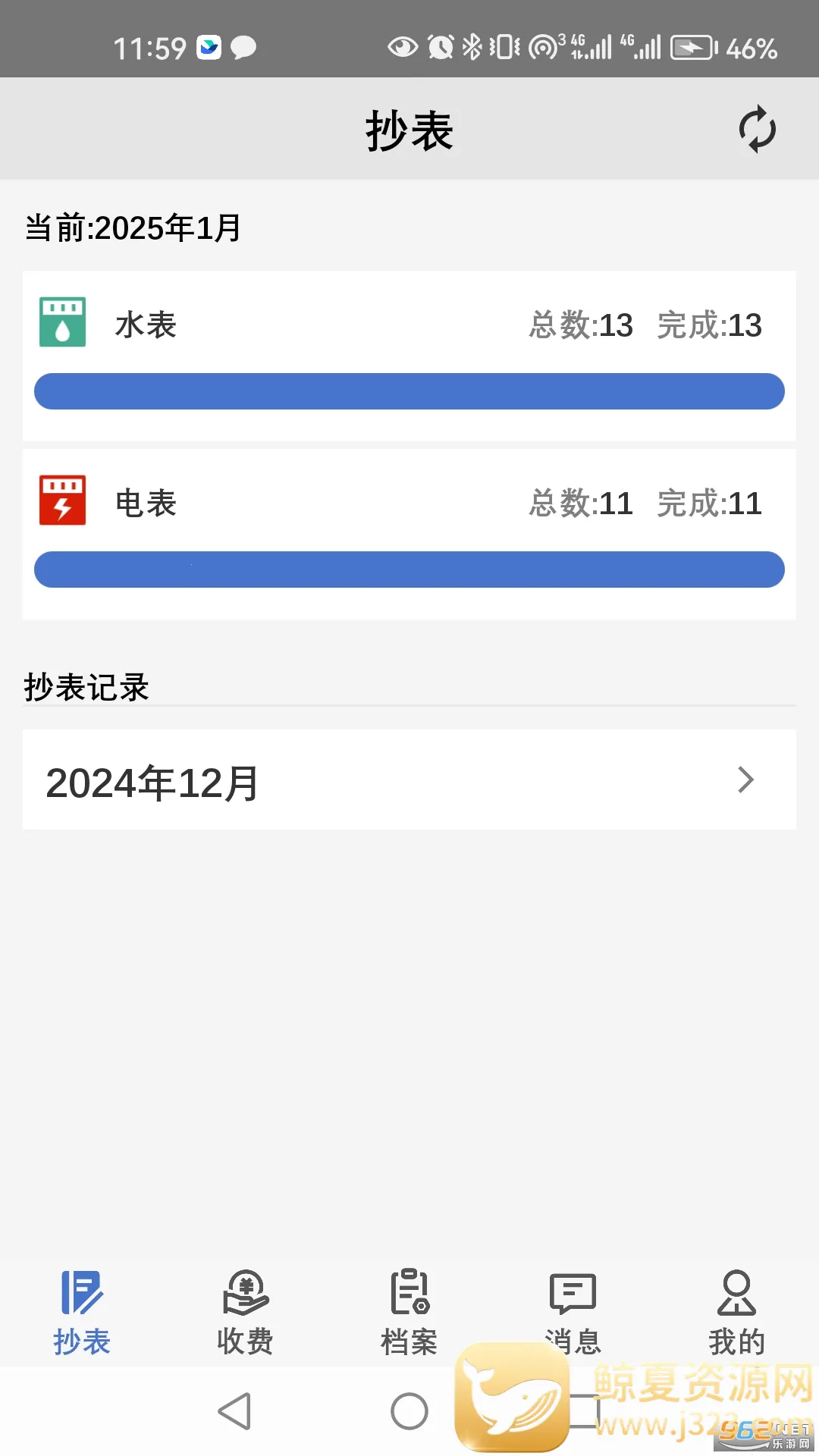Tap the system home button

pos(409,1411)
